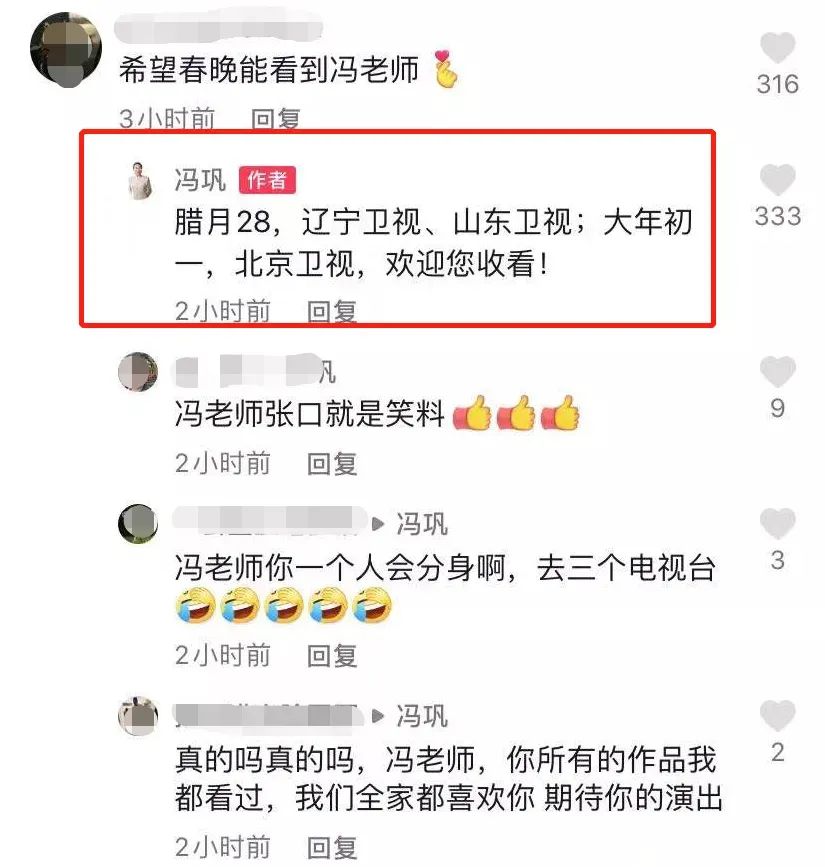The height and width of the screenshot is (867, 825).
Task: Click the finger-heart emoji in first comment
Action: click(x=444, y=70)
